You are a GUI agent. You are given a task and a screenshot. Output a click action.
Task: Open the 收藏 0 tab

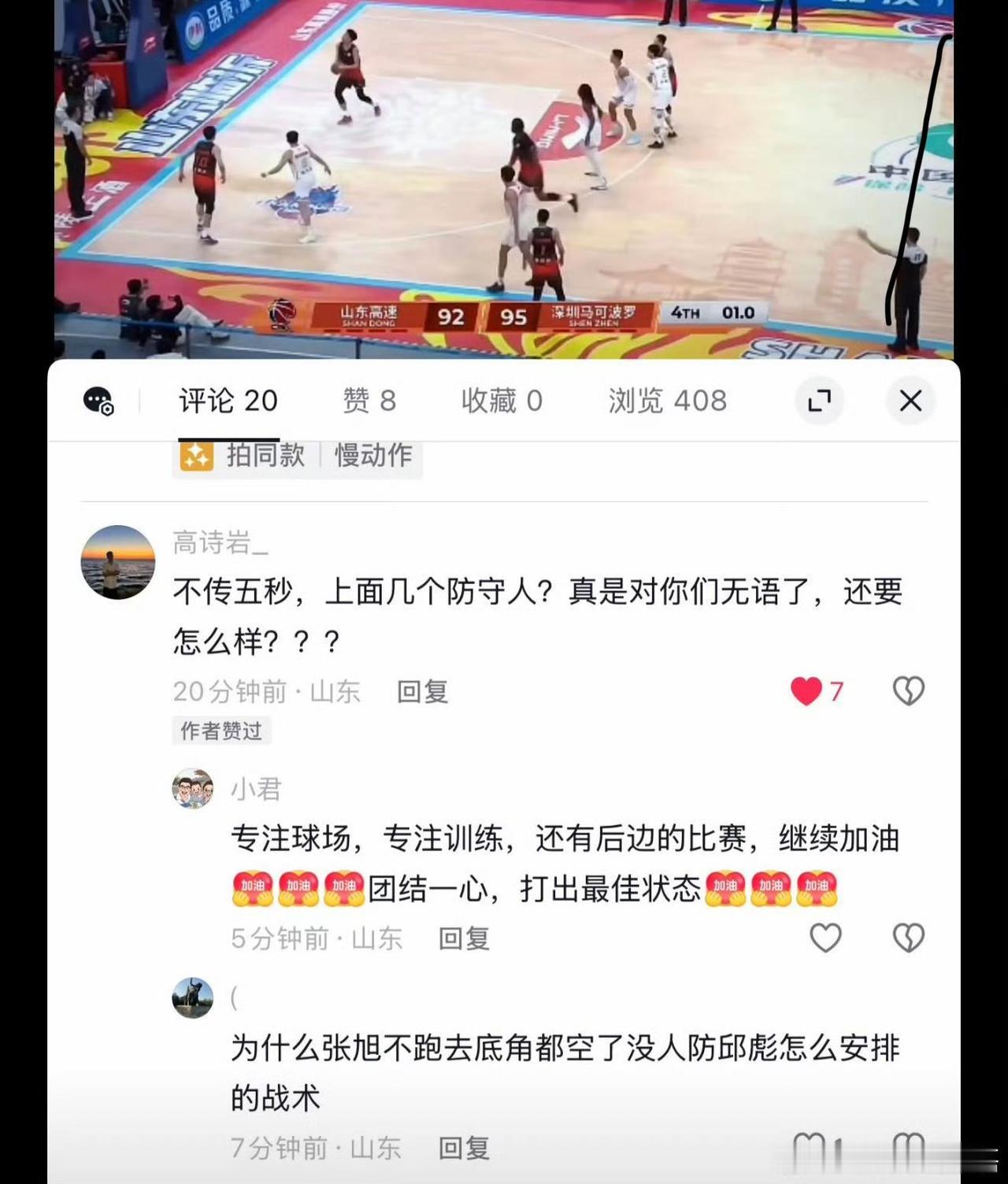[x=502, y=400]
